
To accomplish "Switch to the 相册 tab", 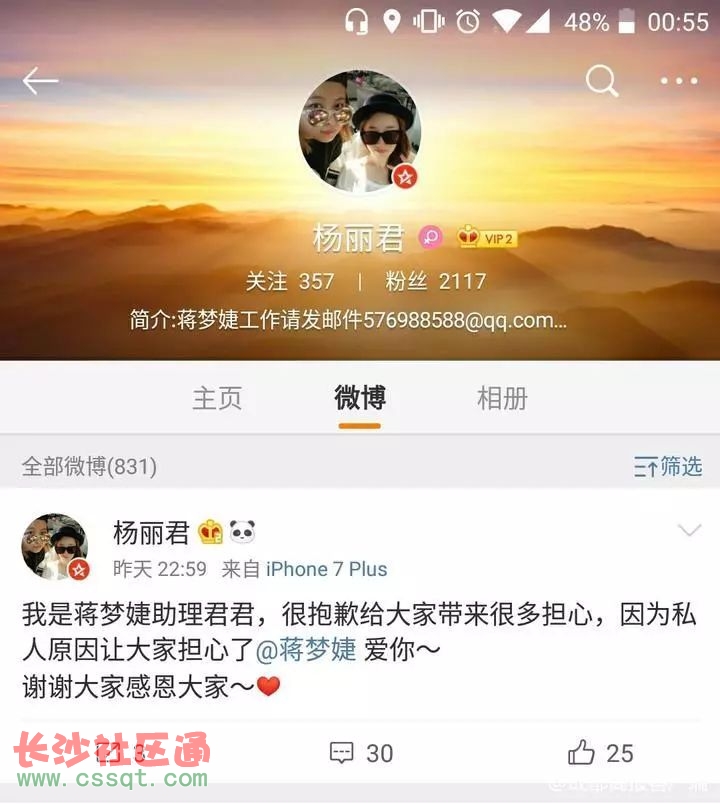I will (x=502, y=398).
